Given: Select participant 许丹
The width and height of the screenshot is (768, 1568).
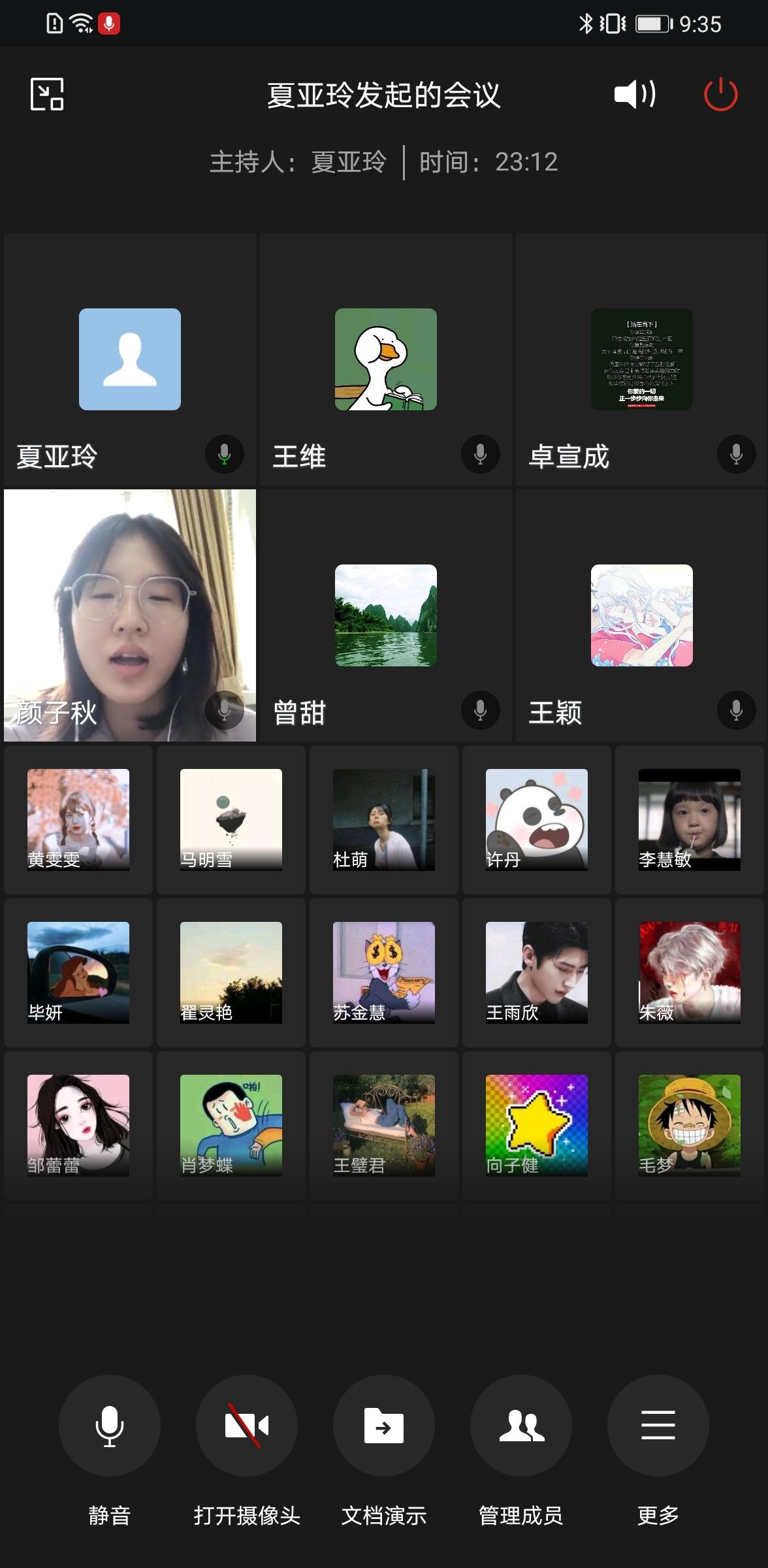Looking at the screenshot, I should pyautogui.click(x=537, y=819).
